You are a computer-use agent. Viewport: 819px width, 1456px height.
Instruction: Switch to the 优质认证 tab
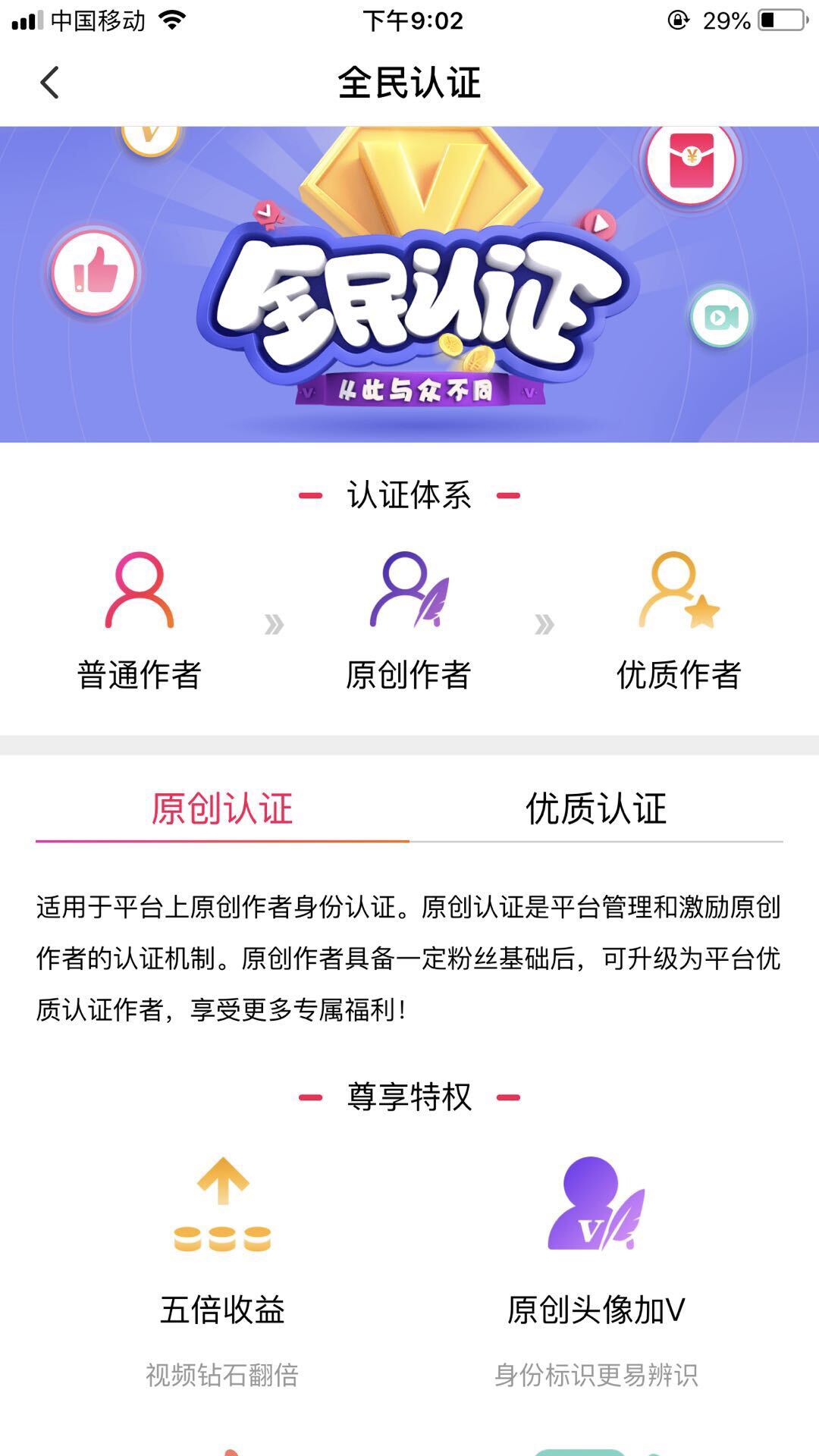pyautogui.click(x=596, y=808)
